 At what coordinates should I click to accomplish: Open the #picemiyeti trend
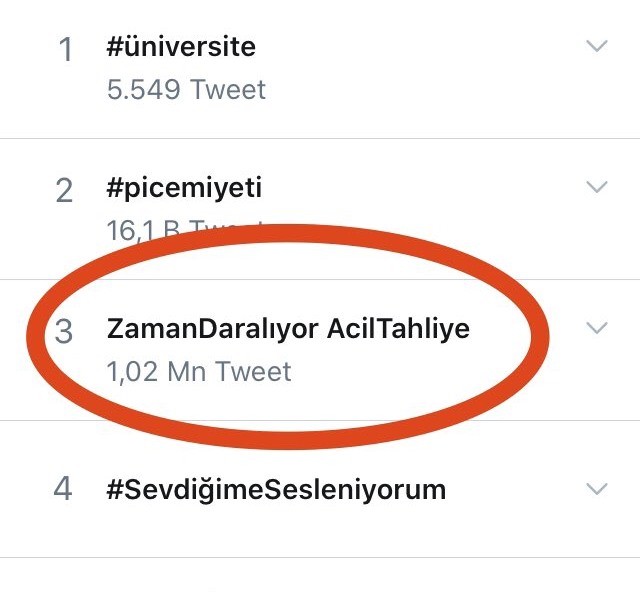(x=184, y=189)
